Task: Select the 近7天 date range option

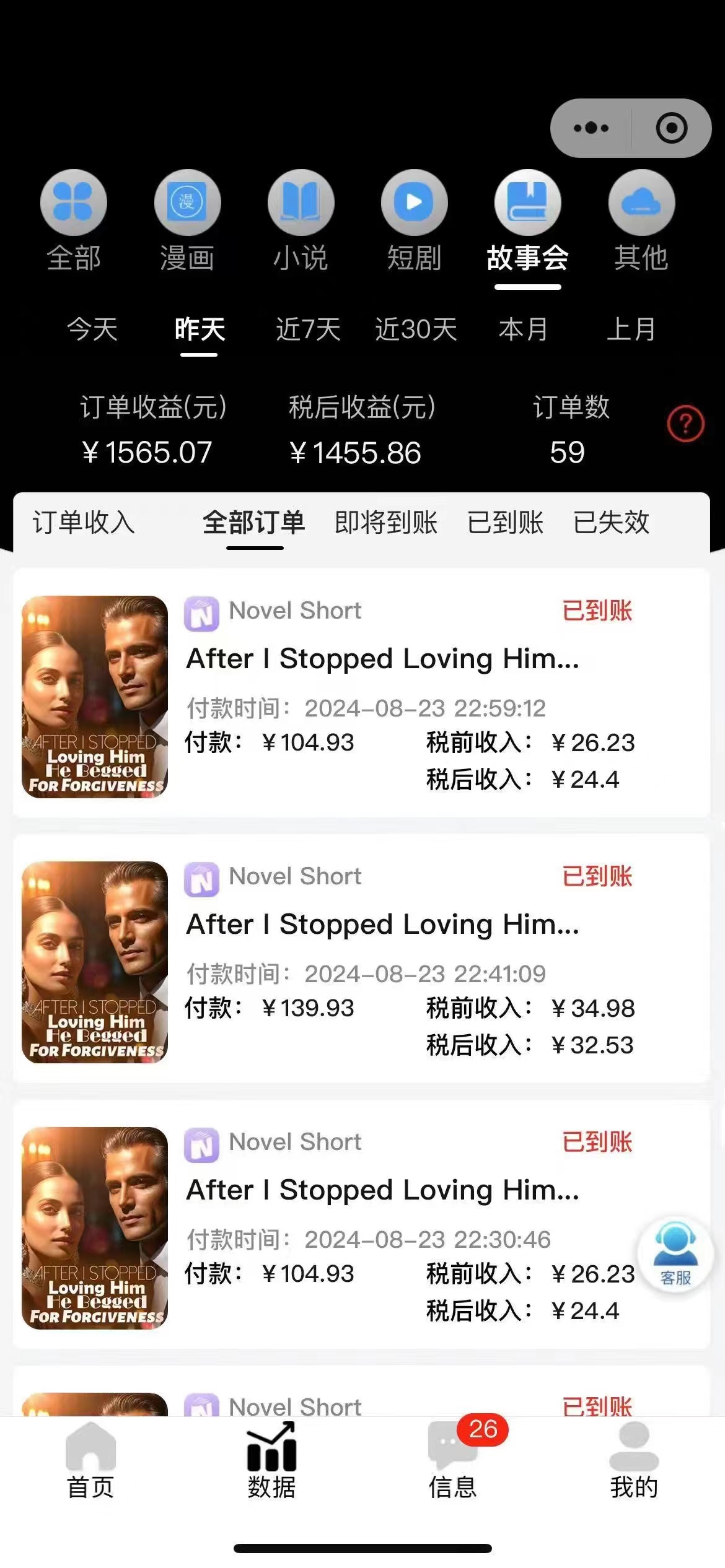Action: pos(308,331)
